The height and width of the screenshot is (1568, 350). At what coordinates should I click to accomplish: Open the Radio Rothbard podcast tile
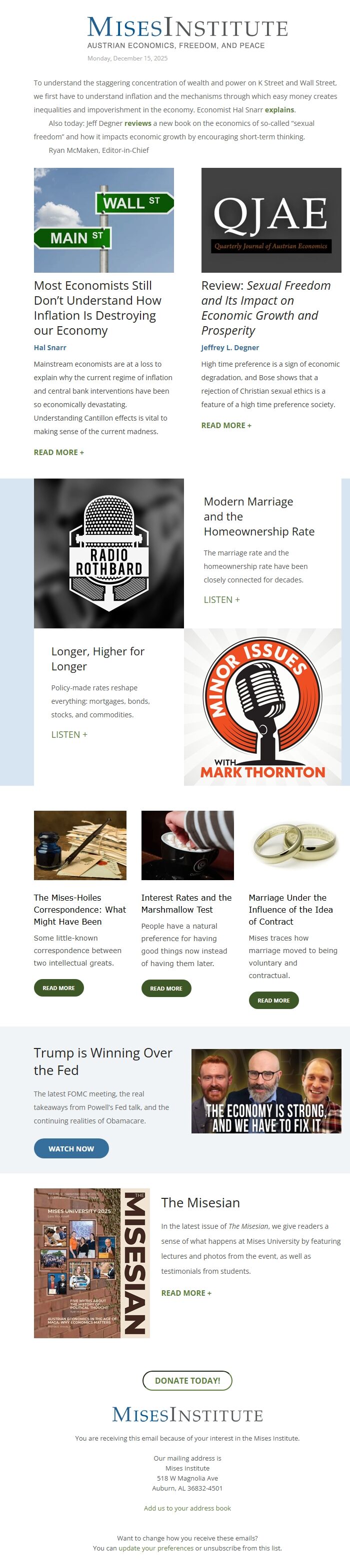point(108,553)
